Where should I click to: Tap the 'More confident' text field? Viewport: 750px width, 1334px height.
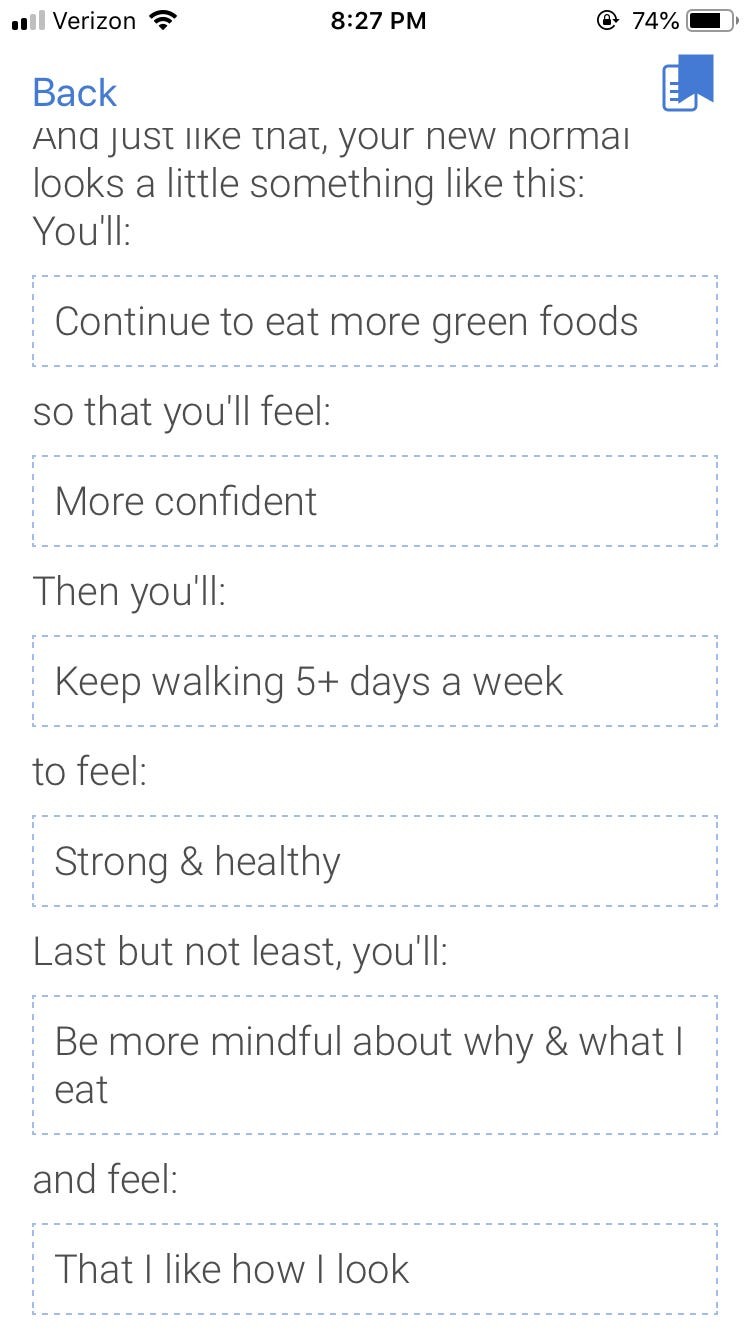point(375,502)
